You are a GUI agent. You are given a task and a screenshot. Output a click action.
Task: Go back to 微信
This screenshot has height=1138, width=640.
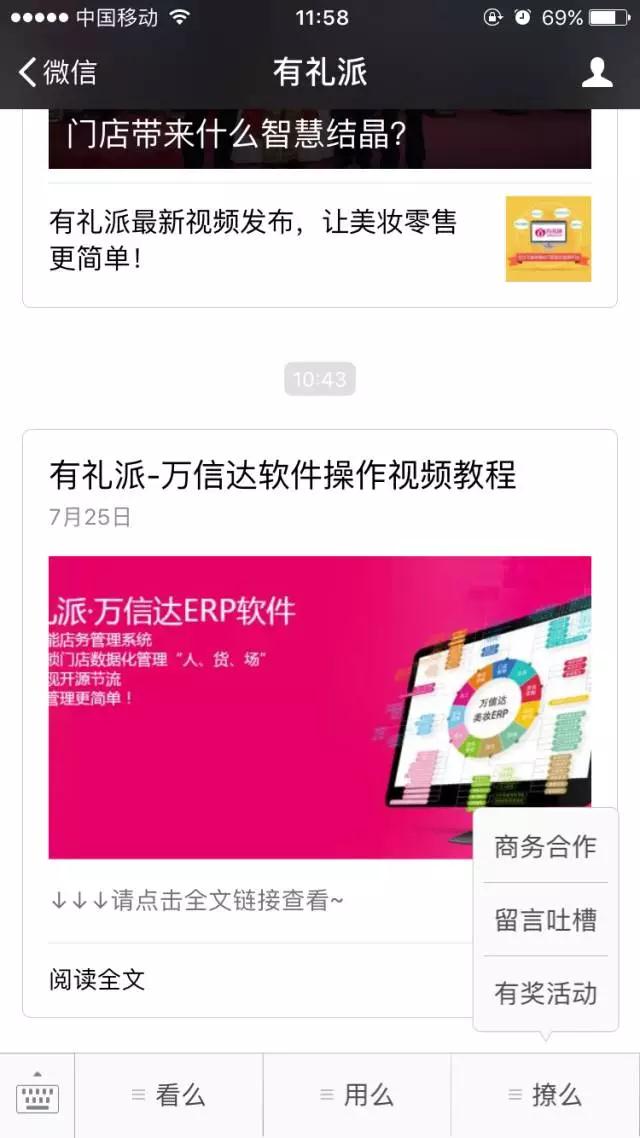click(x=58, y=72)
